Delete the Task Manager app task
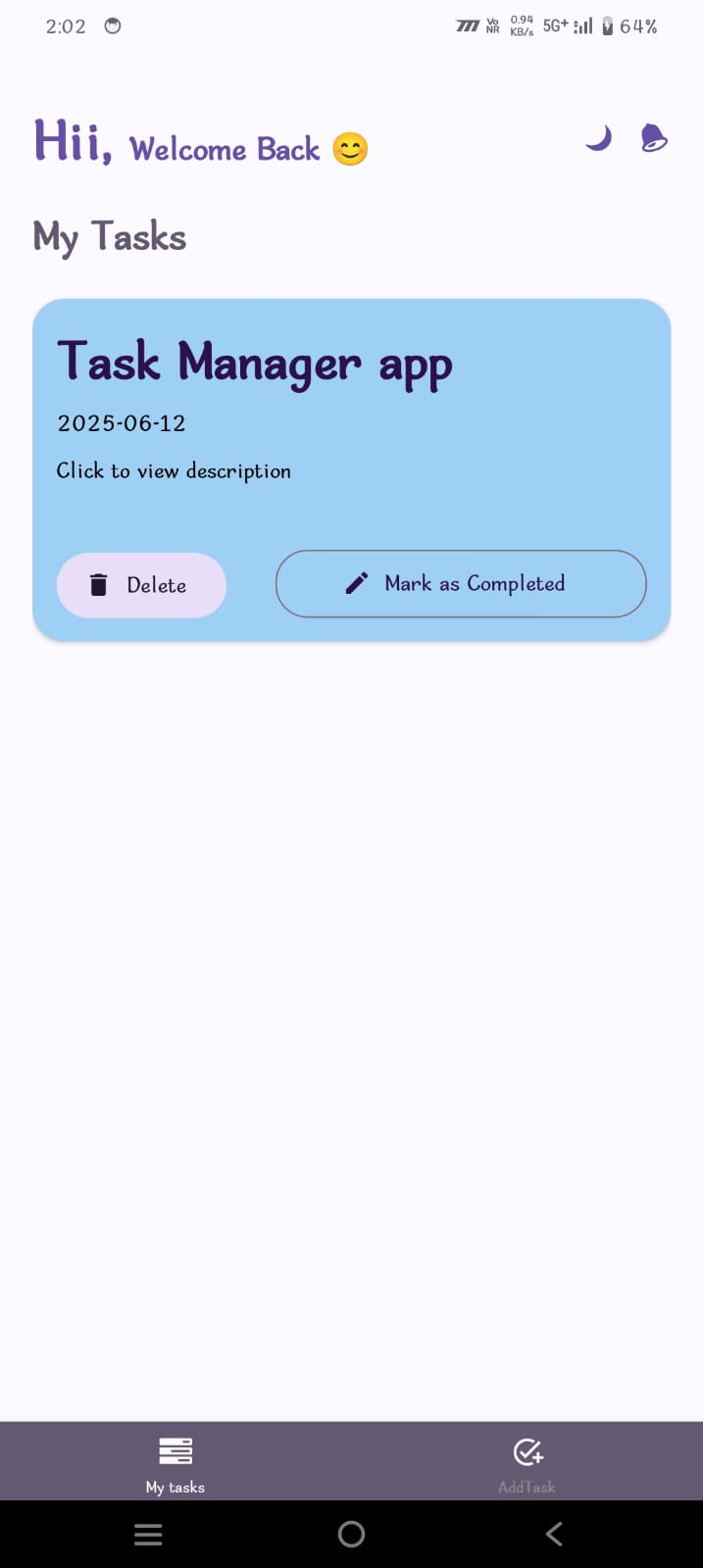This screenshot has width=703, height=1568. click(x=141, y=585)
